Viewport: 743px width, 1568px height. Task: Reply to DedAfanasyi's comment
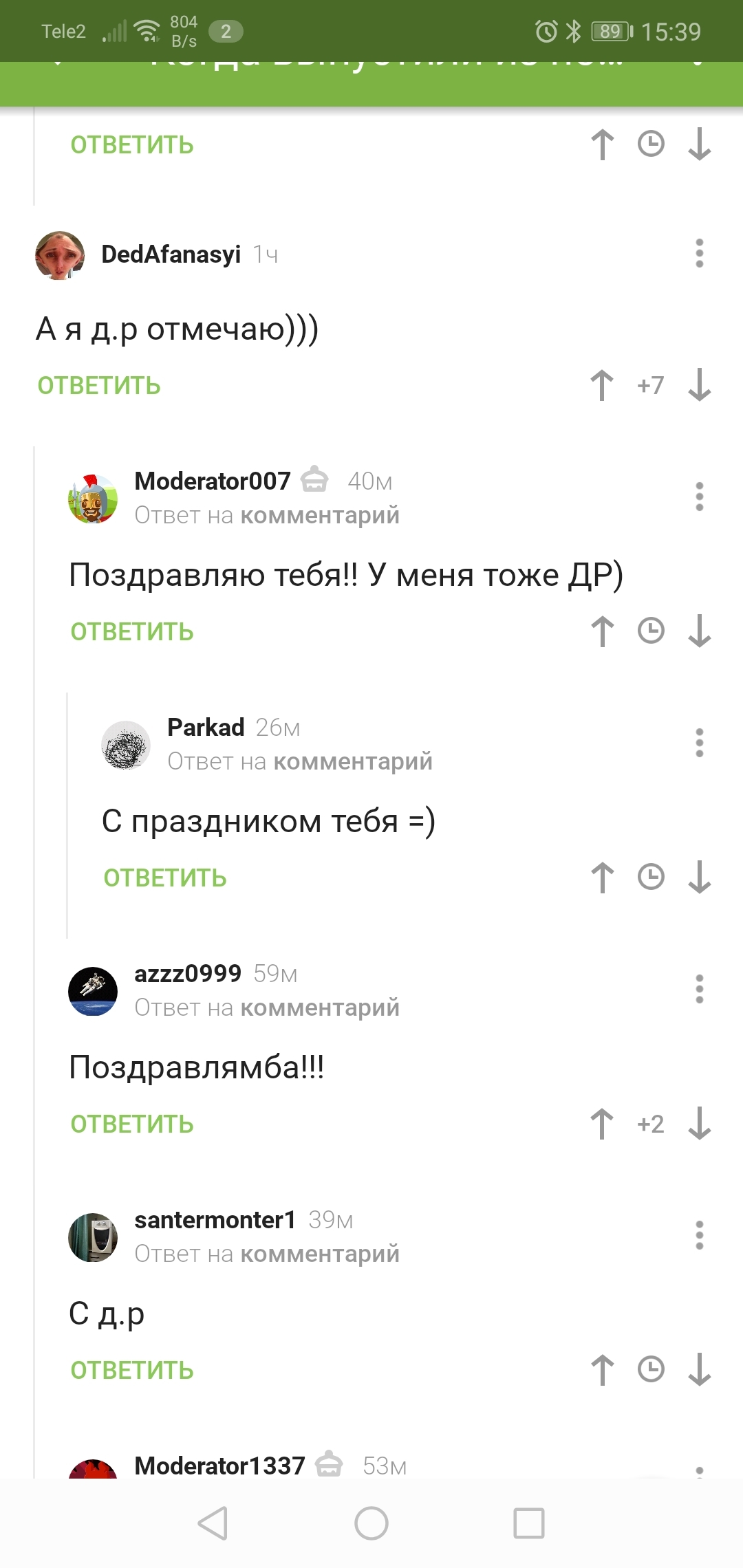99,386
